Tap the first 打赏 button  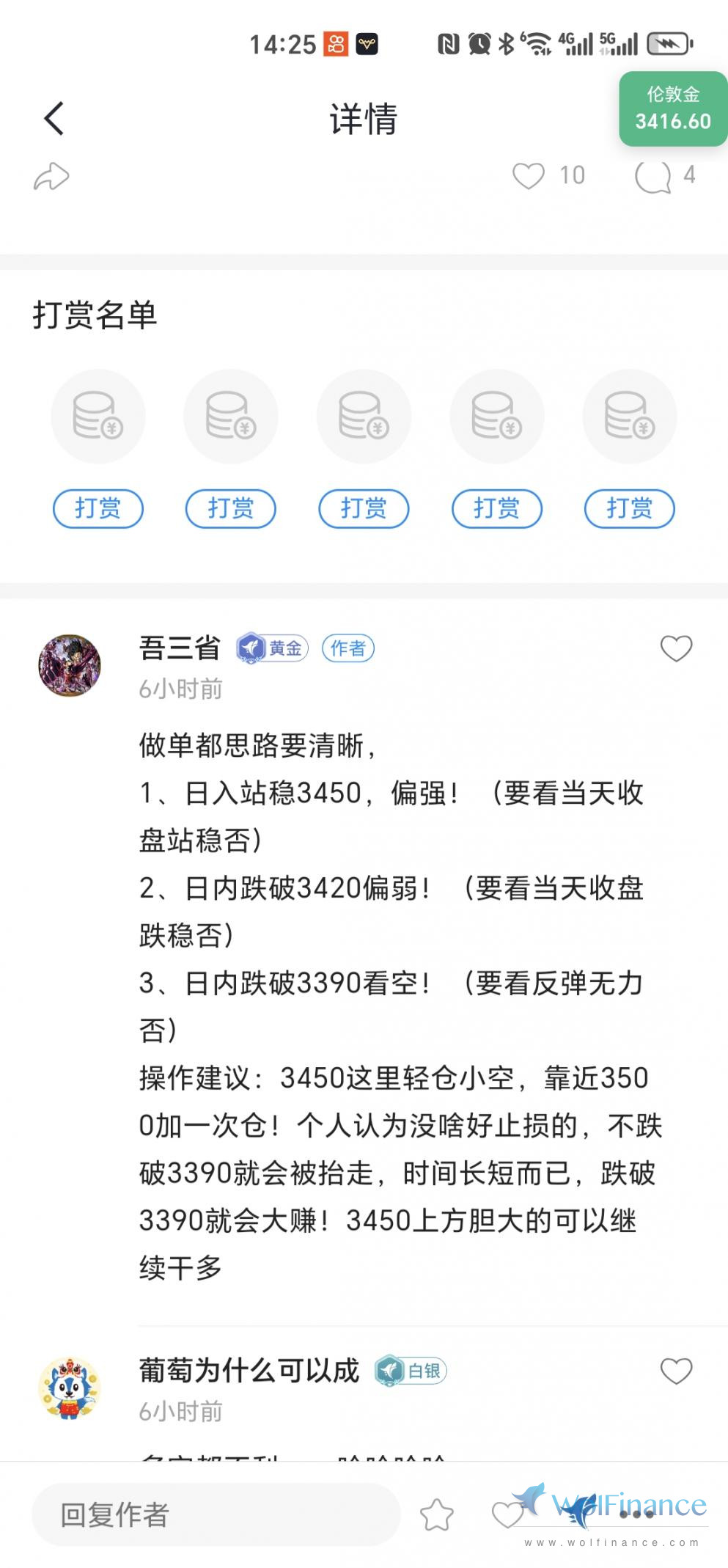tap(98, 508)
